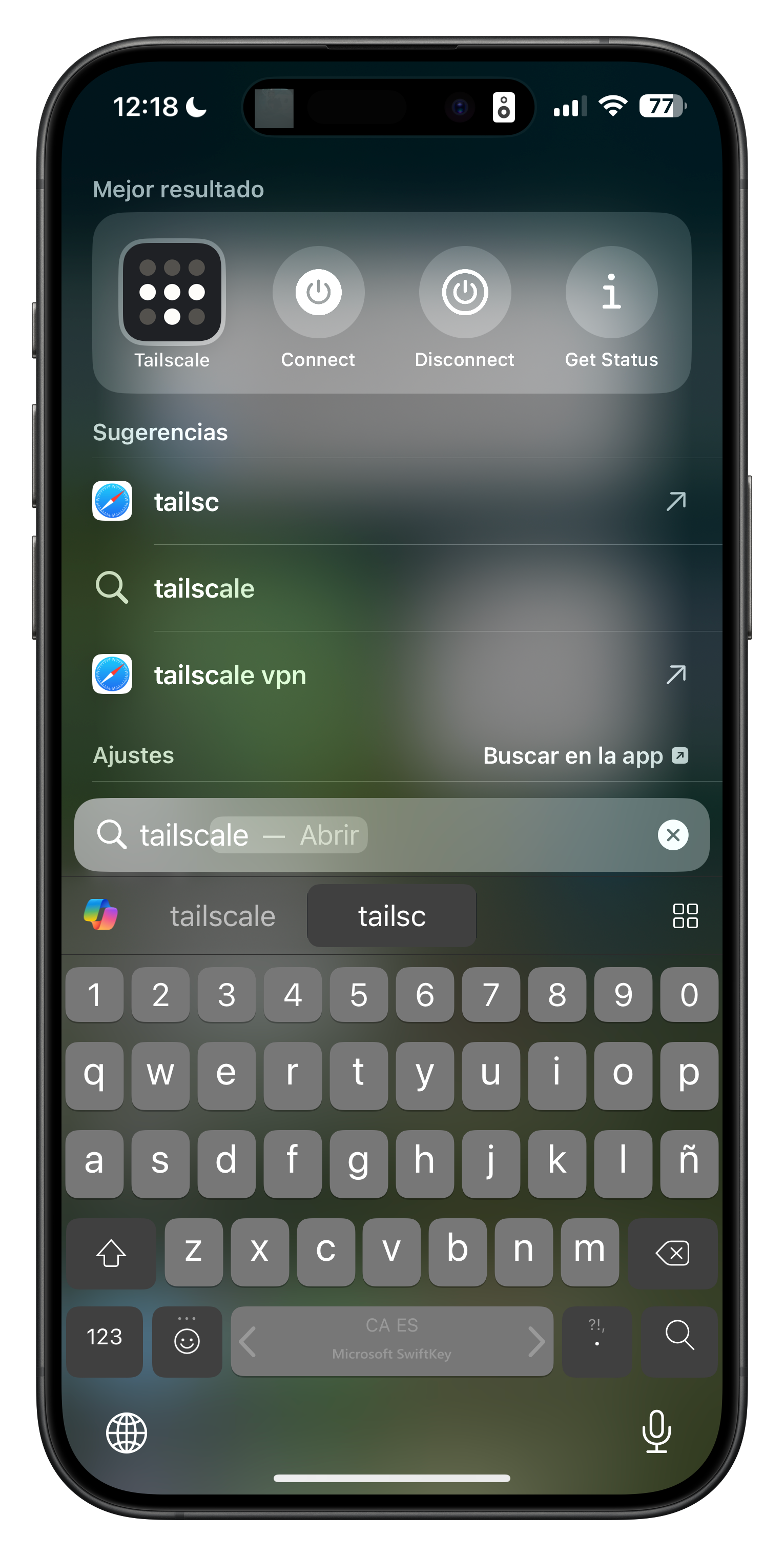Switch to the 123 symbols keyboard
The width and height of the screenshot is (784, 1556).
(x=105, y=1341)
